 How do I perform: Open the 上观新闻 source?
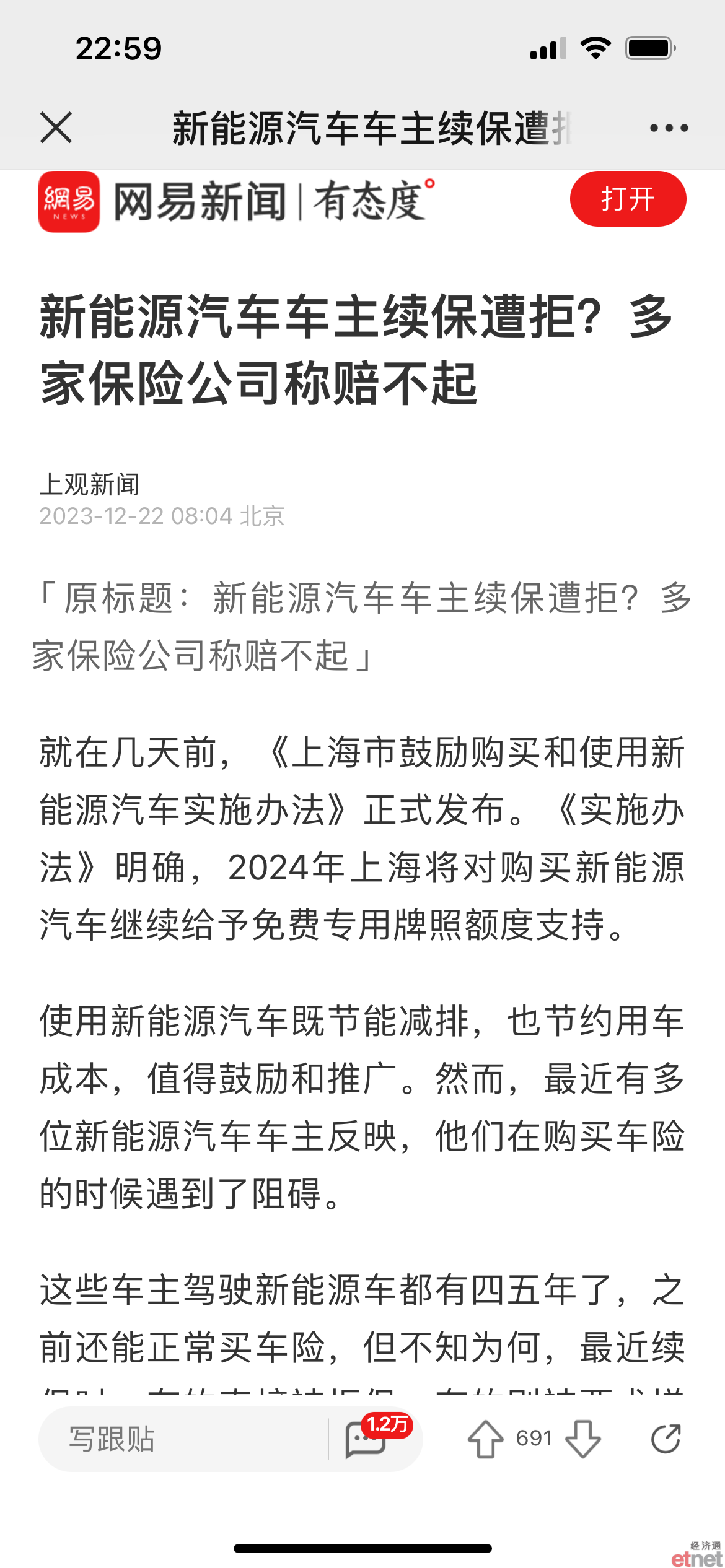(x=90, y=484)
